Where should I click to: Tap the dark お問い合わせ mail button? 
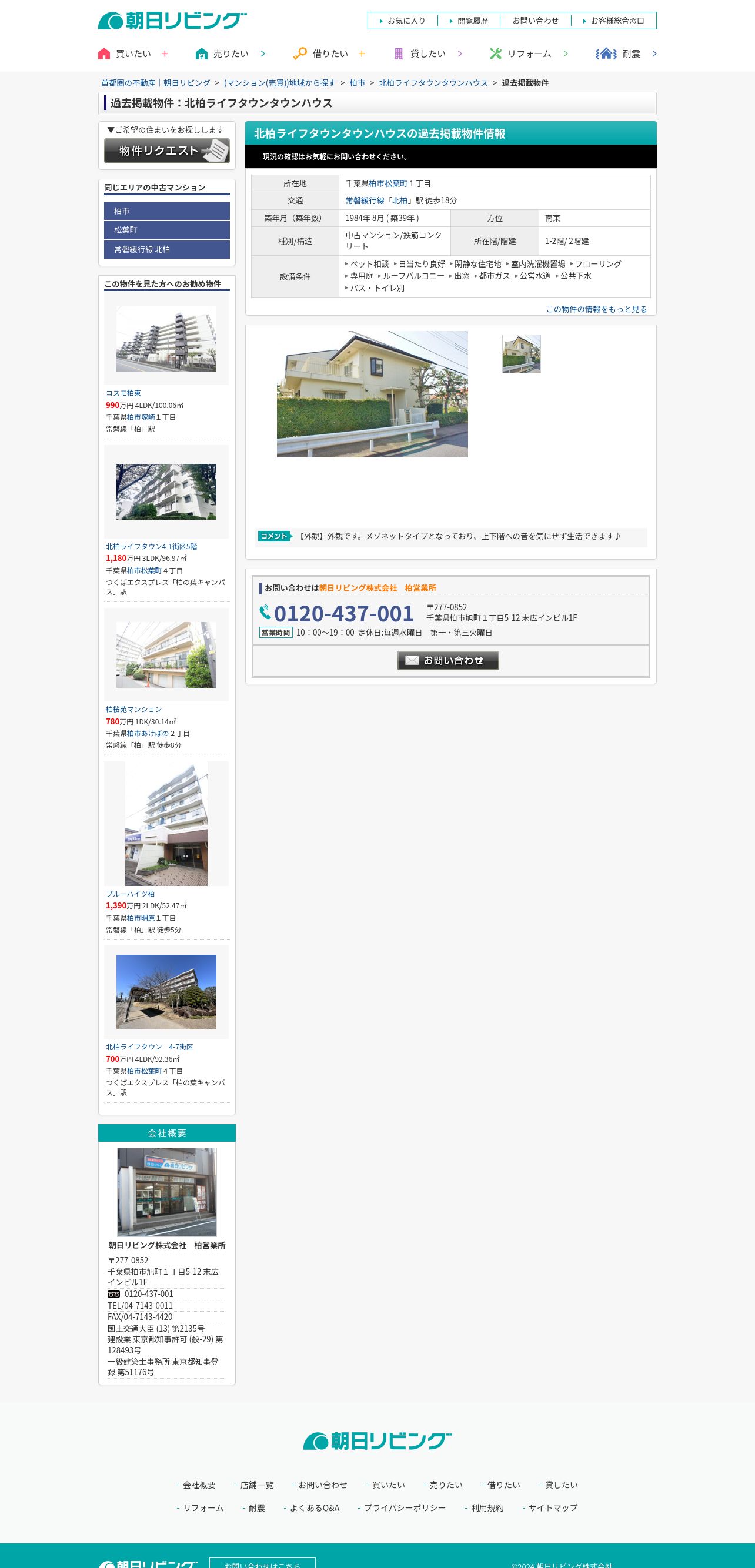[448, 660]
